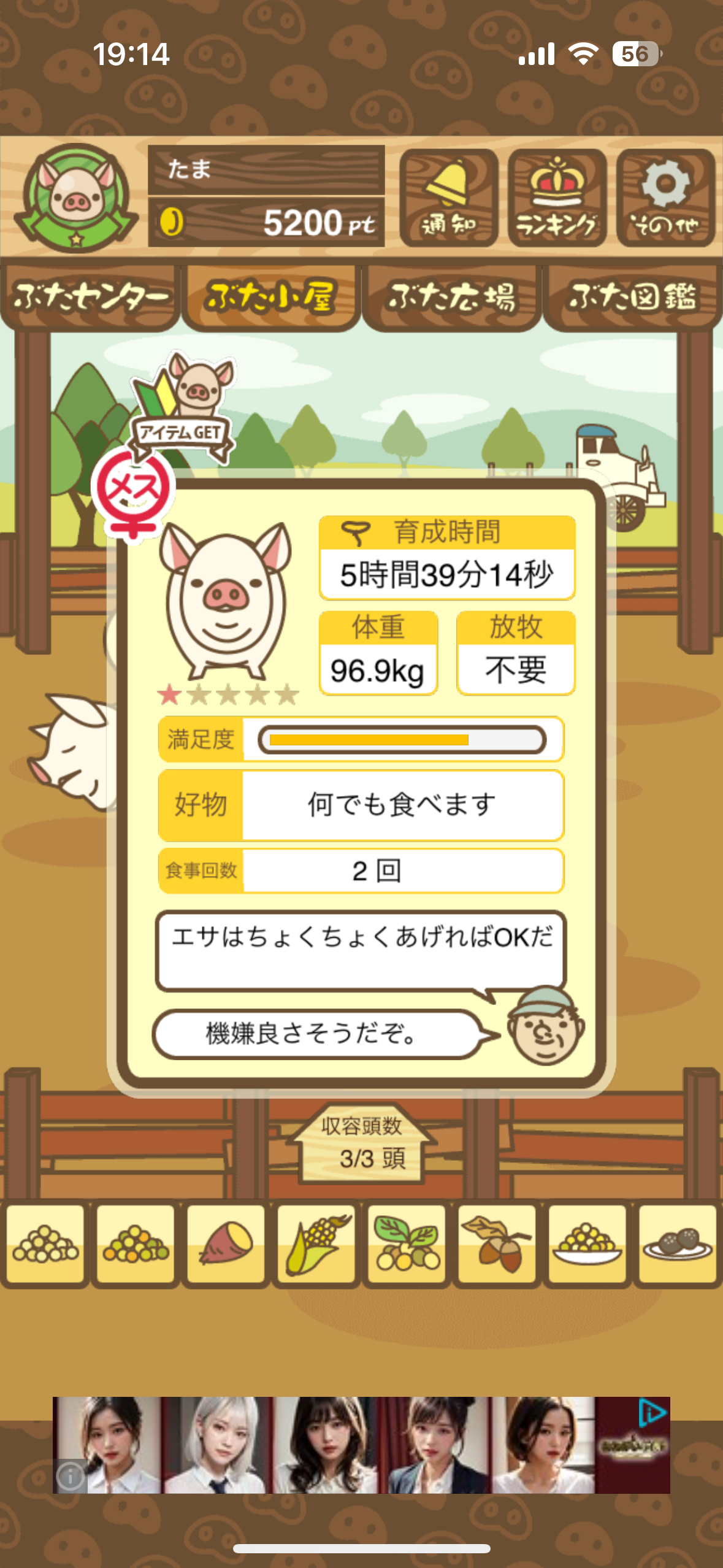Image resolution: width=723 pixels, height=1568 pixels.
Task: Open the ランキング ranking page
Action: pyautogui.click(x=557, y=198)
